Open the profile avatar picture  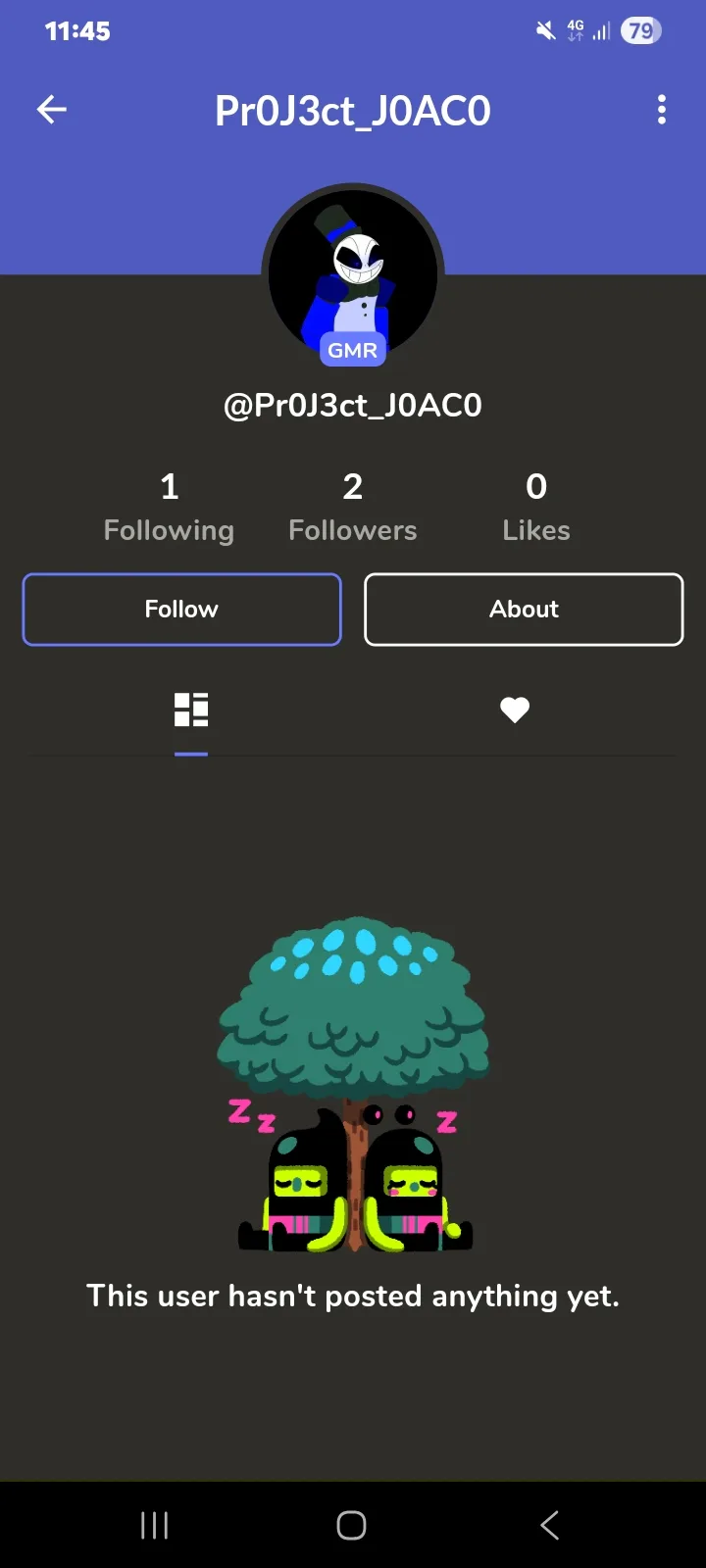coord(353,274)
